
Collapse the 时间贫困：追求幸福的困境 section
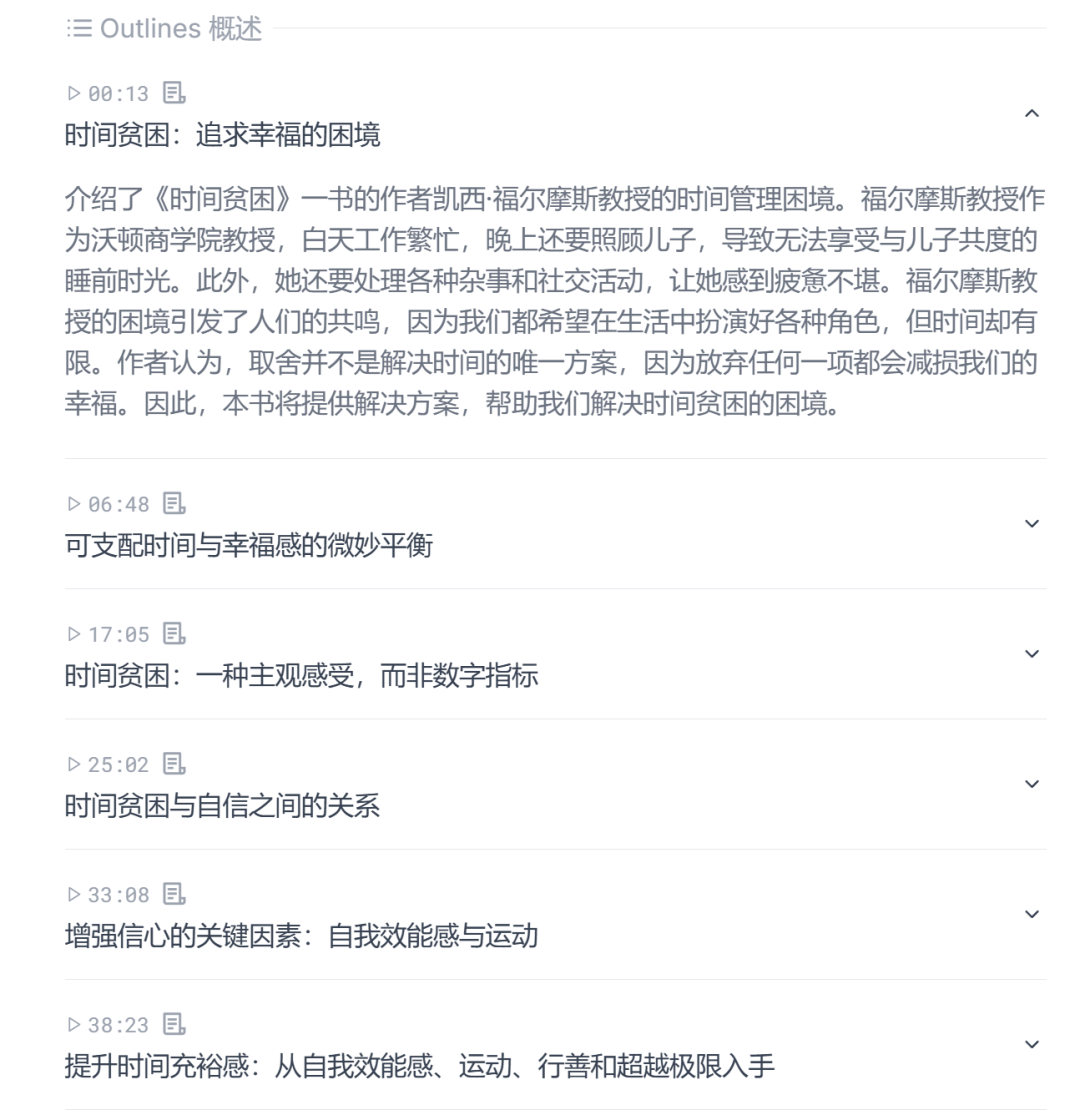click(x=1031, y=114)
